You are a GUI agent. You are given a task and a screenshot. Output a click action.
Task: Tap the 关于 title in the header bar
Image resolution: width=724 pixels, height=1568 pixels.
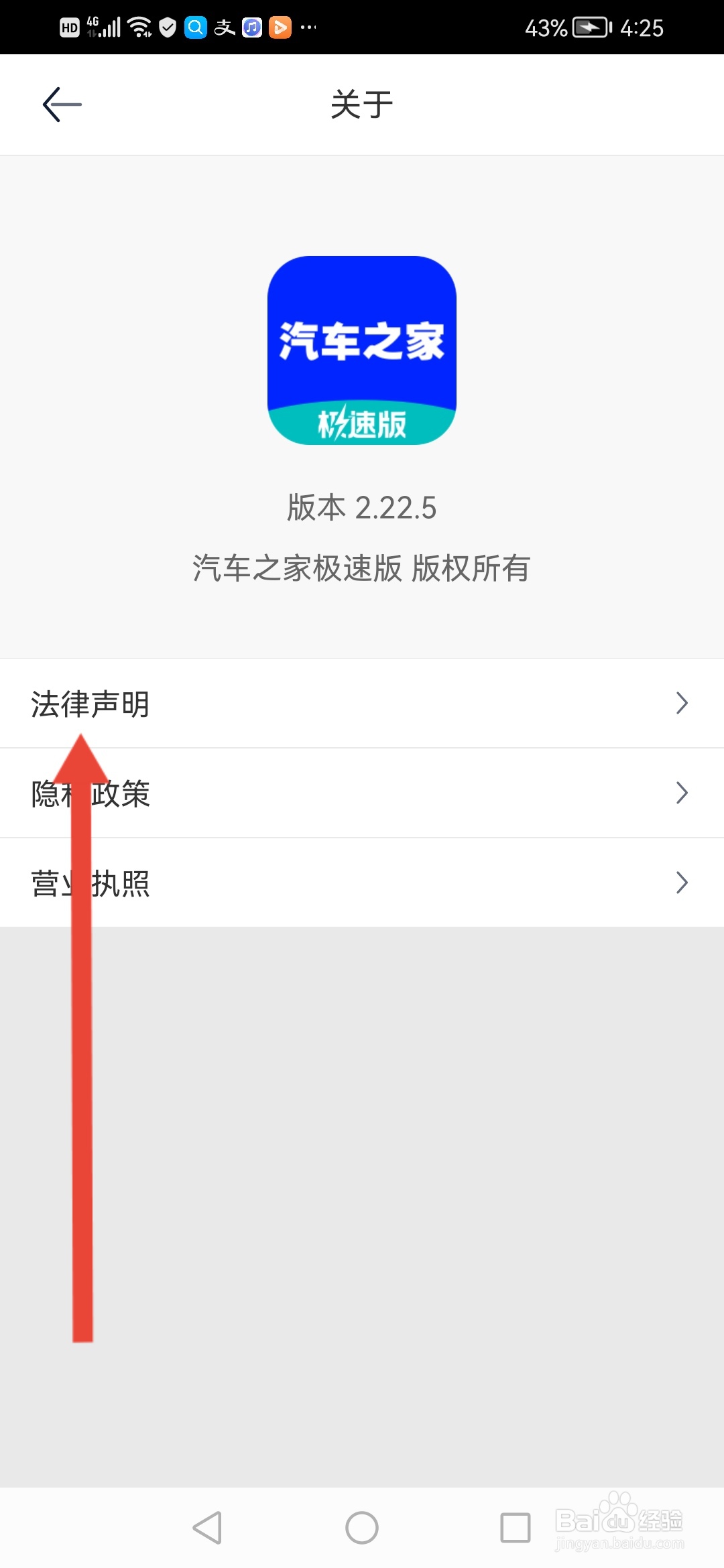click(362, 104)
